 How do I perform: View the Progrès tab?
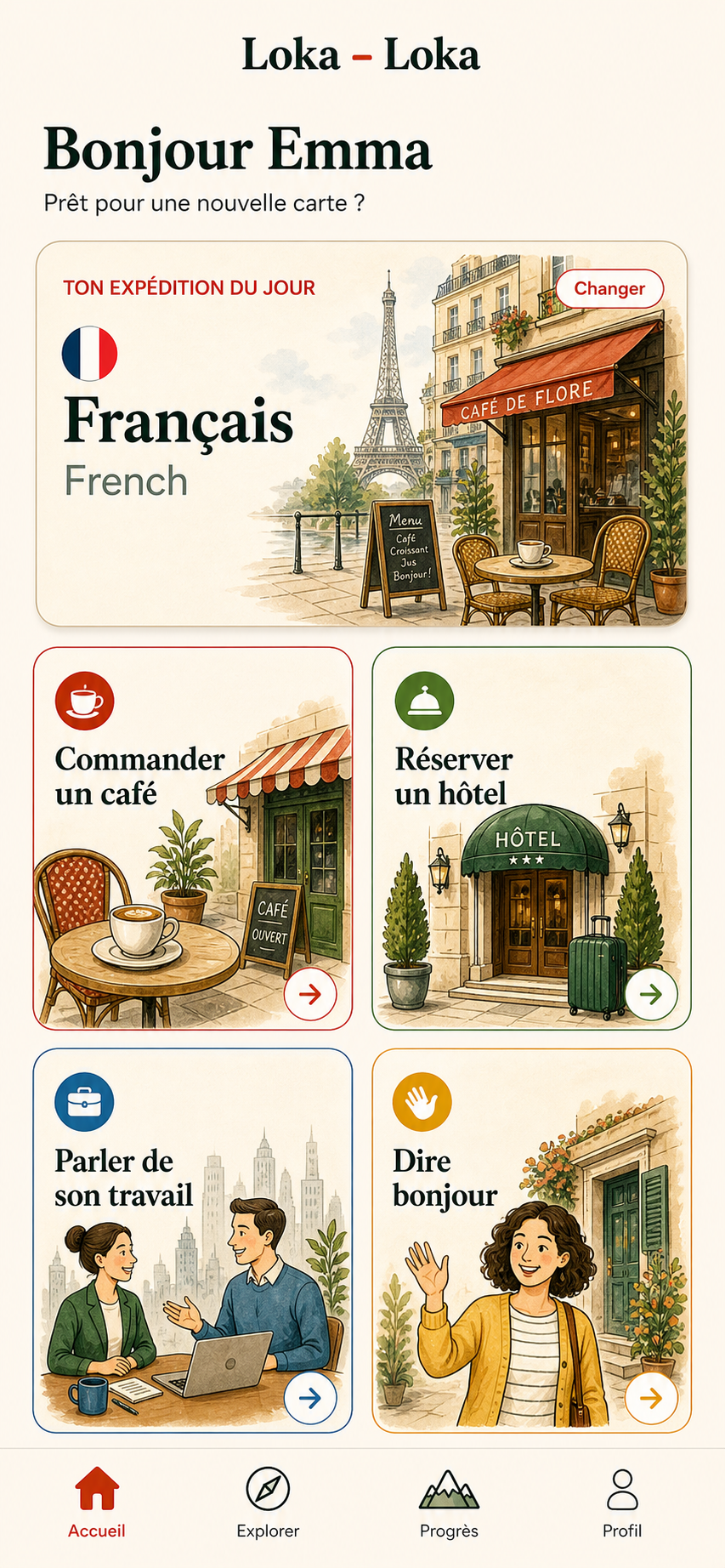(449, 1503)
